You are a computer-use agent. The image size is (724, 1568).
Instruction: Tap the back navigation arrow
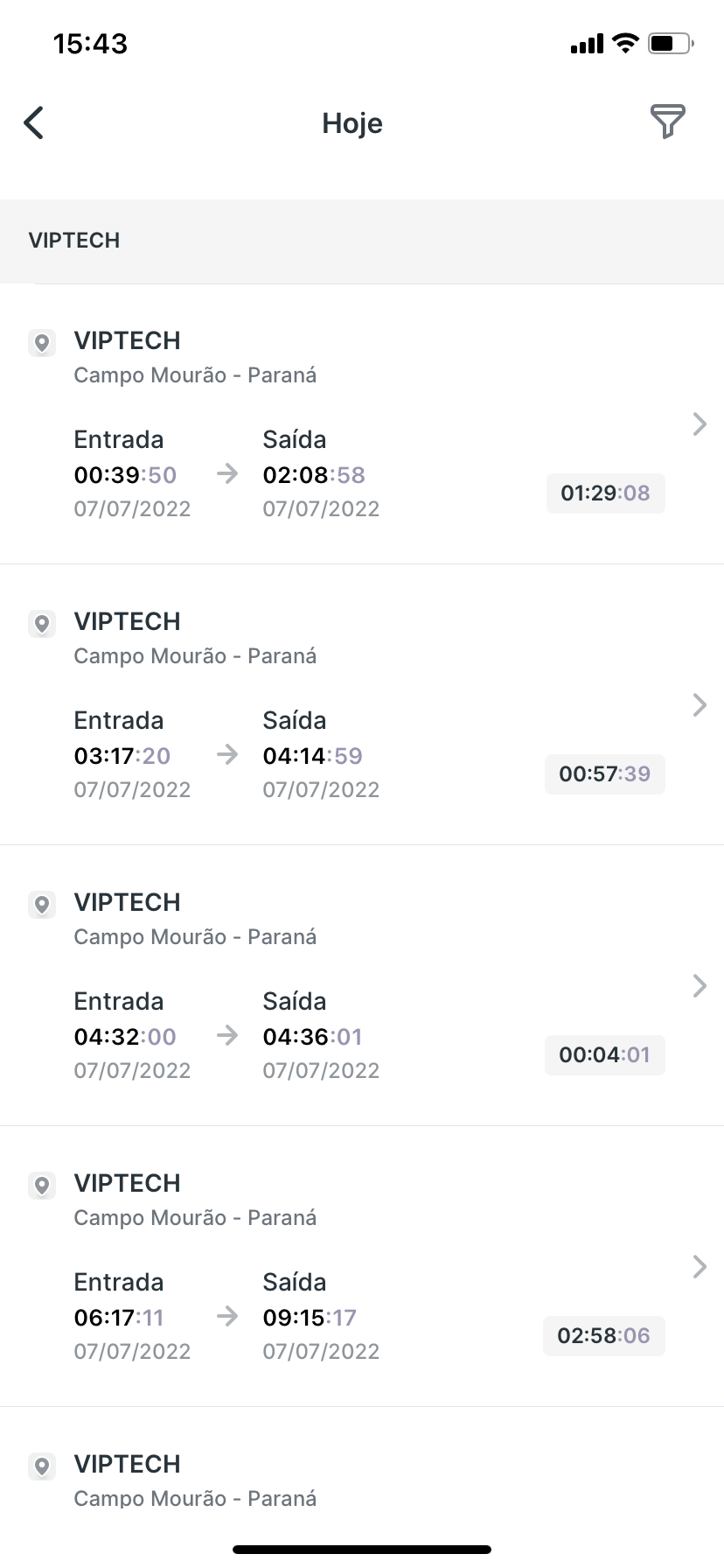pyautogui.click(x=32, y=122)
